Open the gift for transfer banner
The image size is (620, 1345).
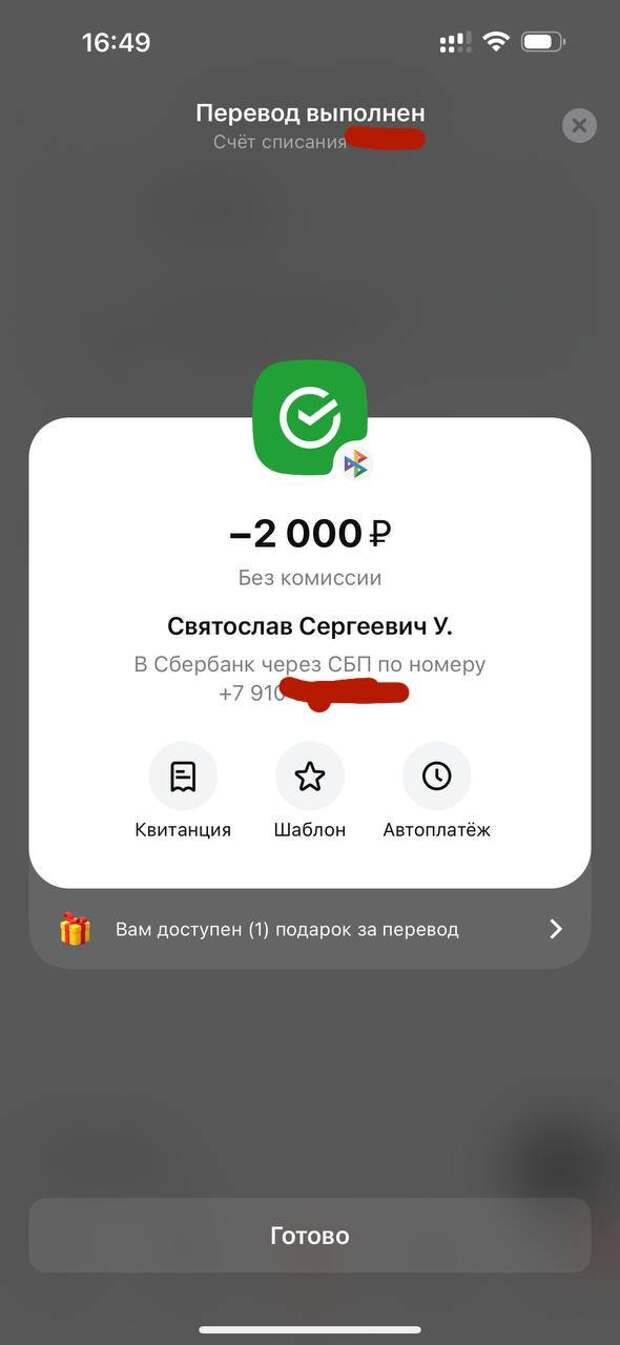pos(310,929)
